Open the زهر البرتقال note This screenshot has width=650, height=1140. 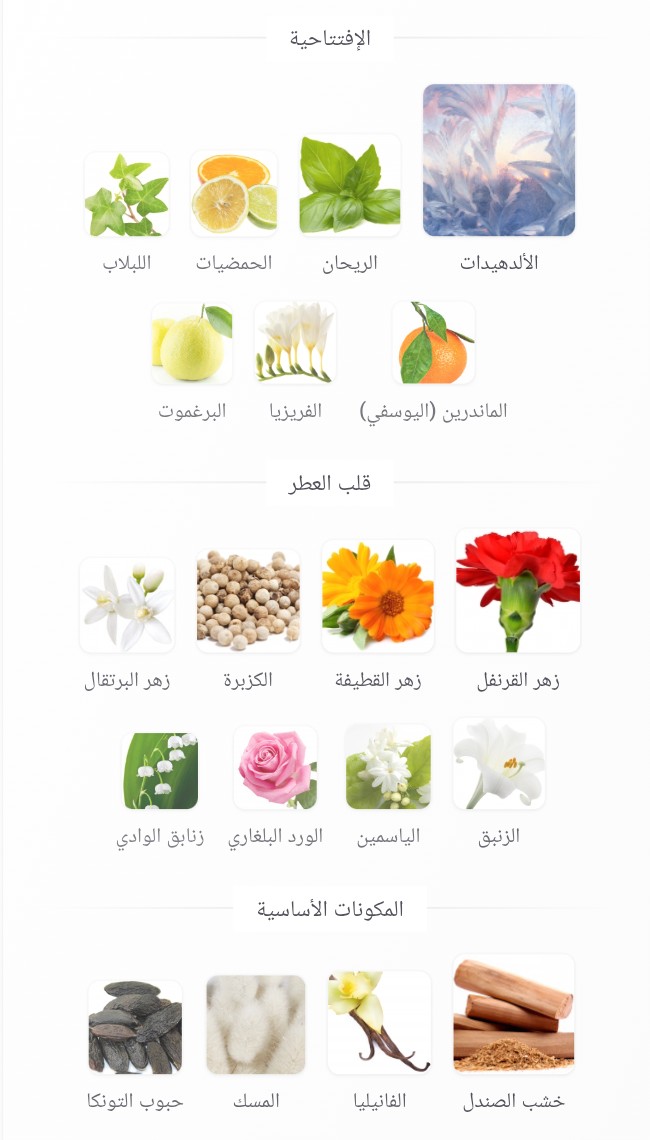(127, 605)
